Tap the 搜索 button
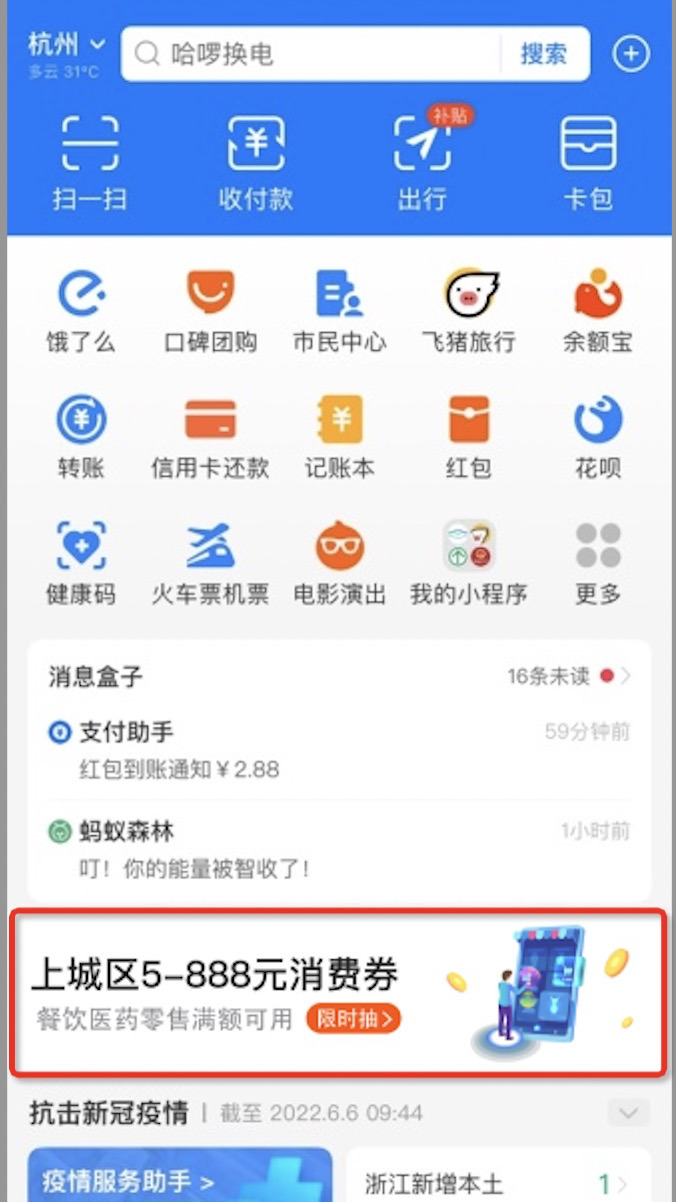The height and width of the screenshot is (1202, 676). [x=543, y=54]
